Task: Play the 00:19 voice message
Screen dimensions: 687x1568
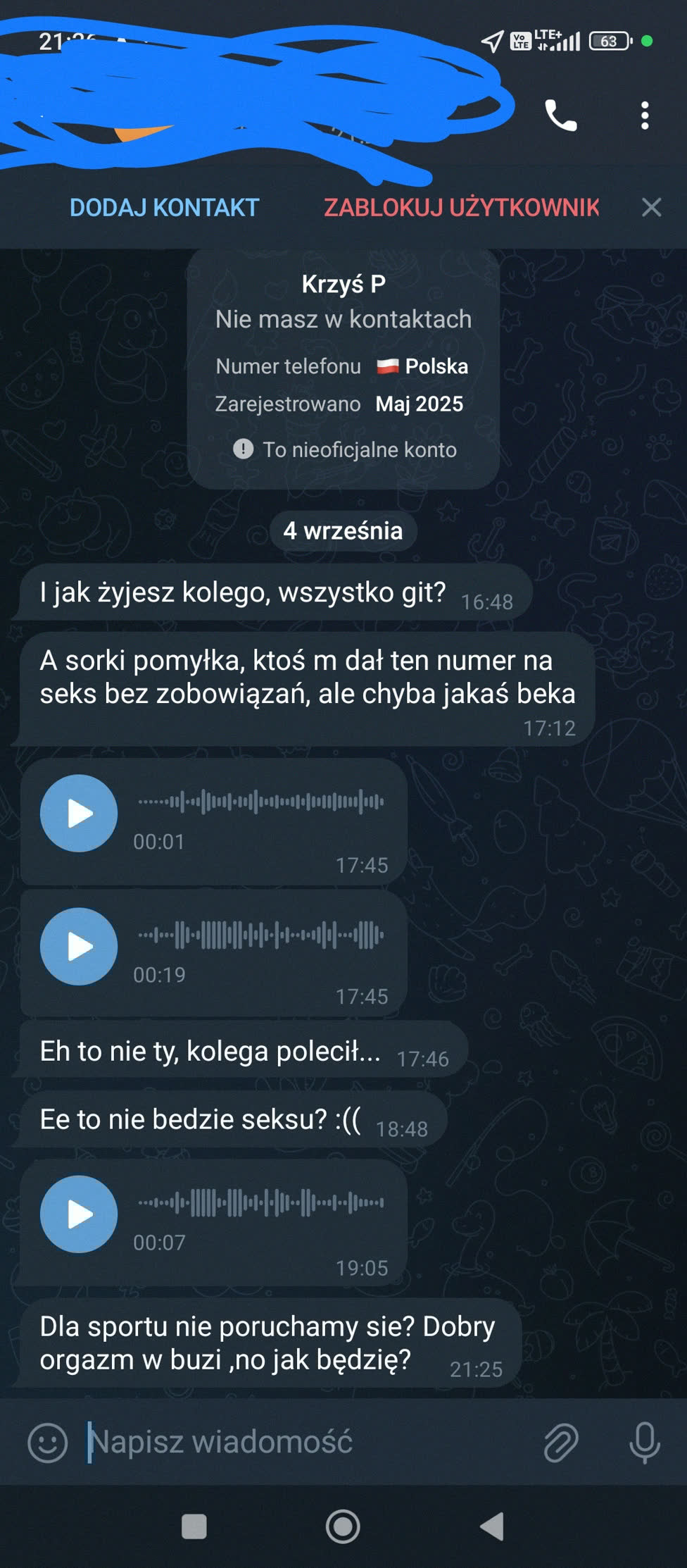Action: pos(79,946)
